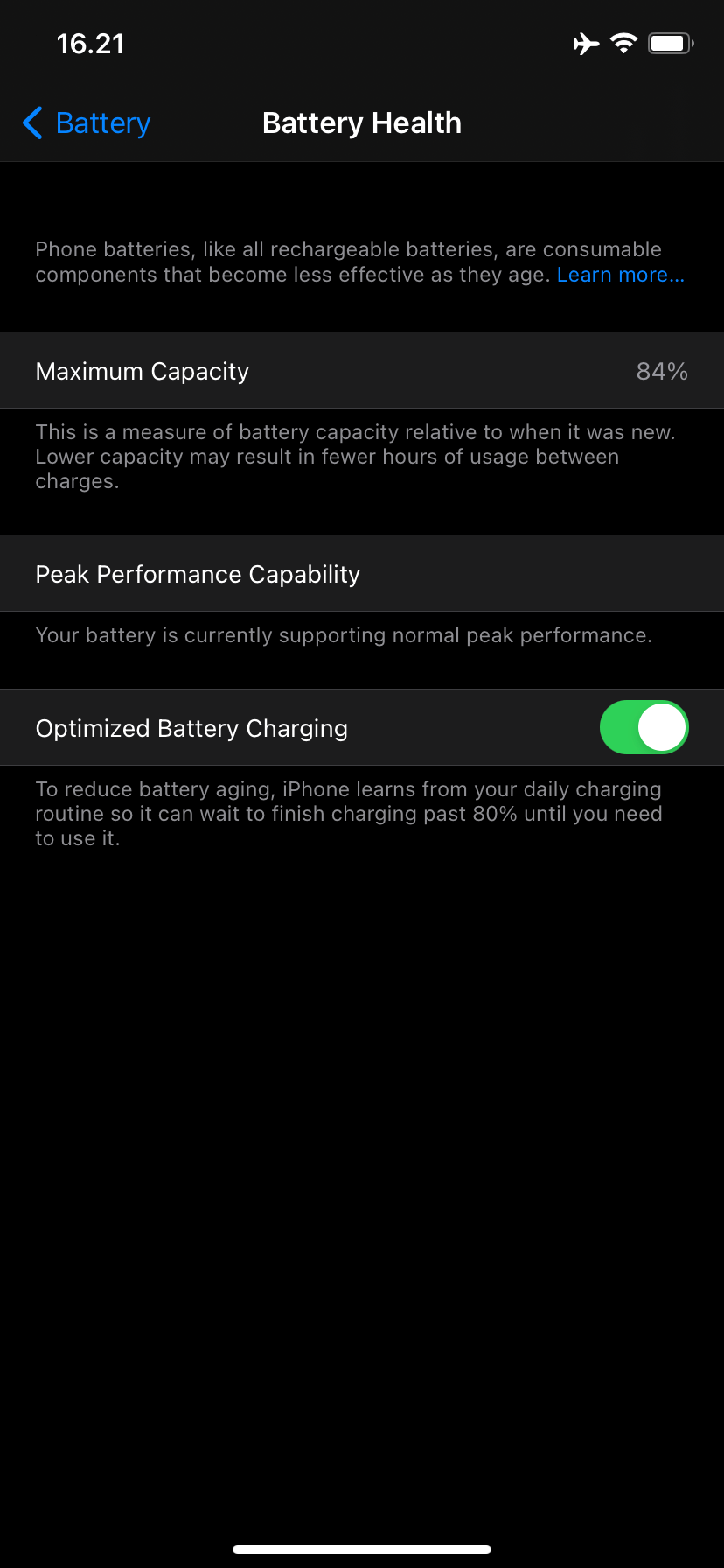Tap the back chevron arrow
This screenshot has height=1568, width=724.
[x=32, y=123]
